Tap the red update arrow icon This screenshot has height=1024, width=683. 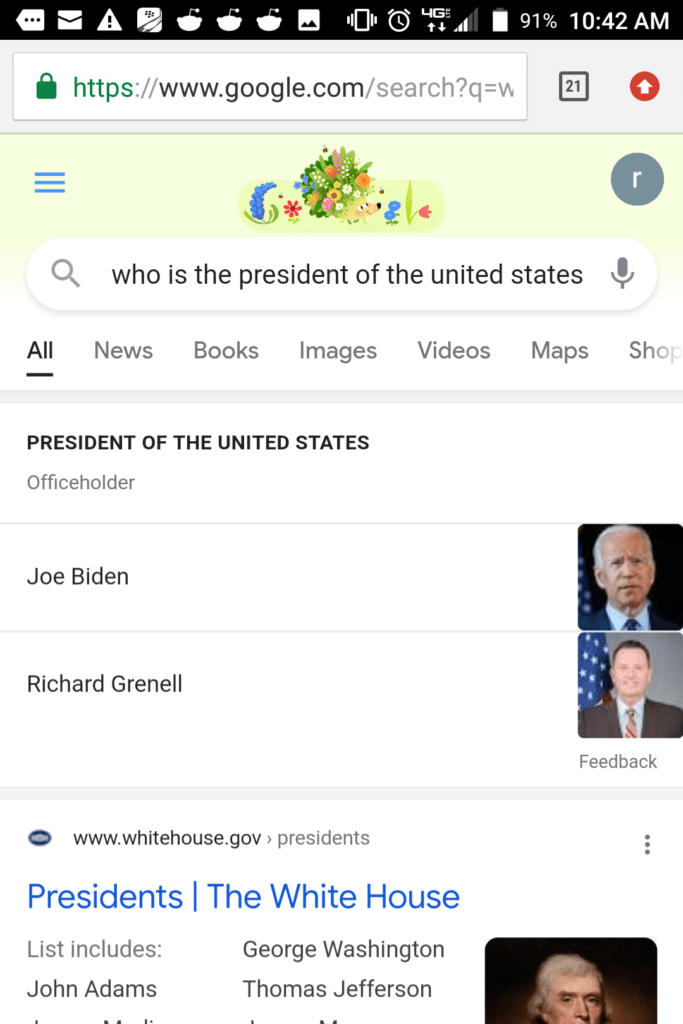pos(645,87)
